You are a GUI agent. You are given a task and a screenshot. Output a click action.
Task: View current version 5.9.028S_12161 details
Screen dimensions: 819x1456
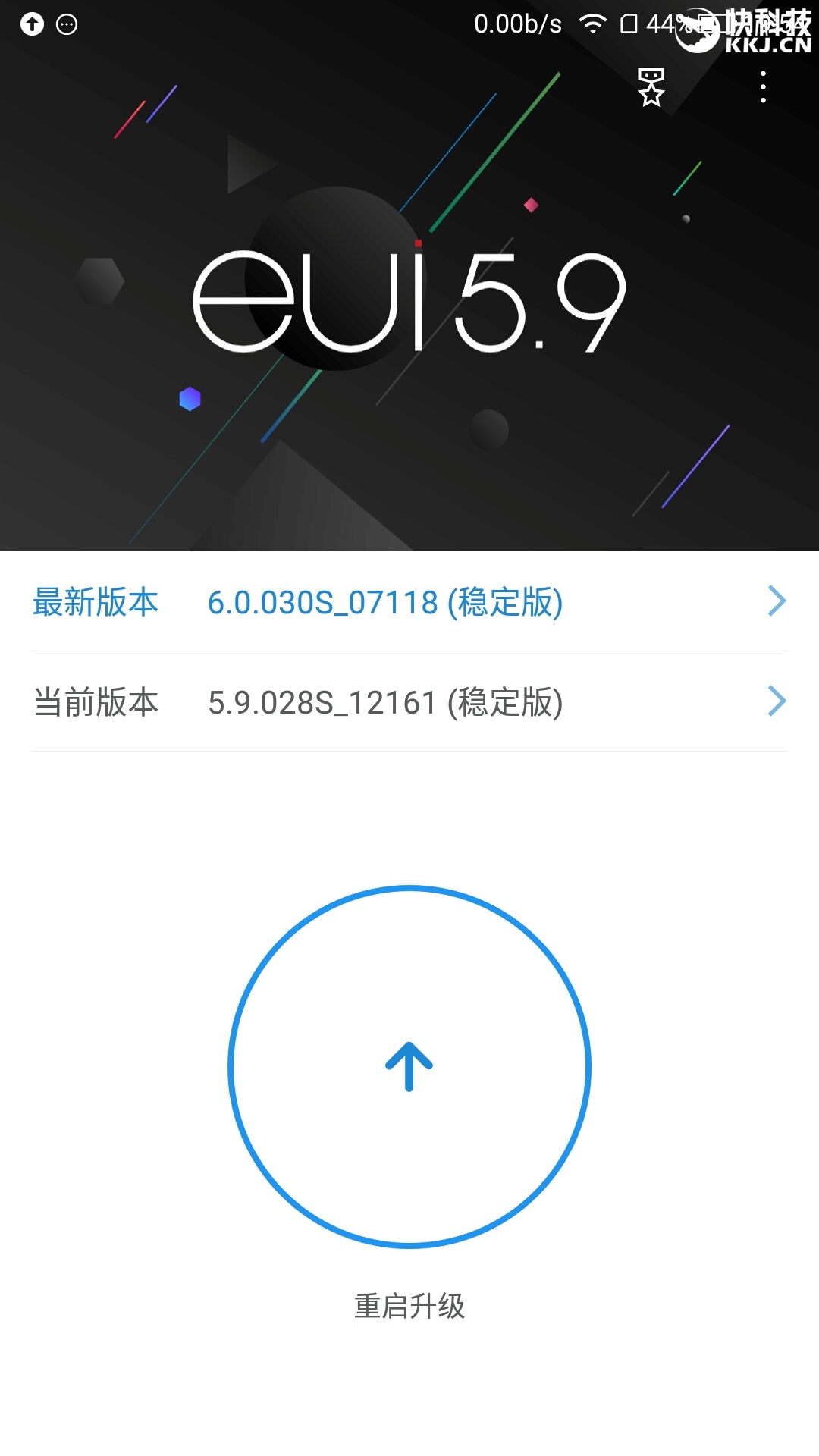pos(409,702)
